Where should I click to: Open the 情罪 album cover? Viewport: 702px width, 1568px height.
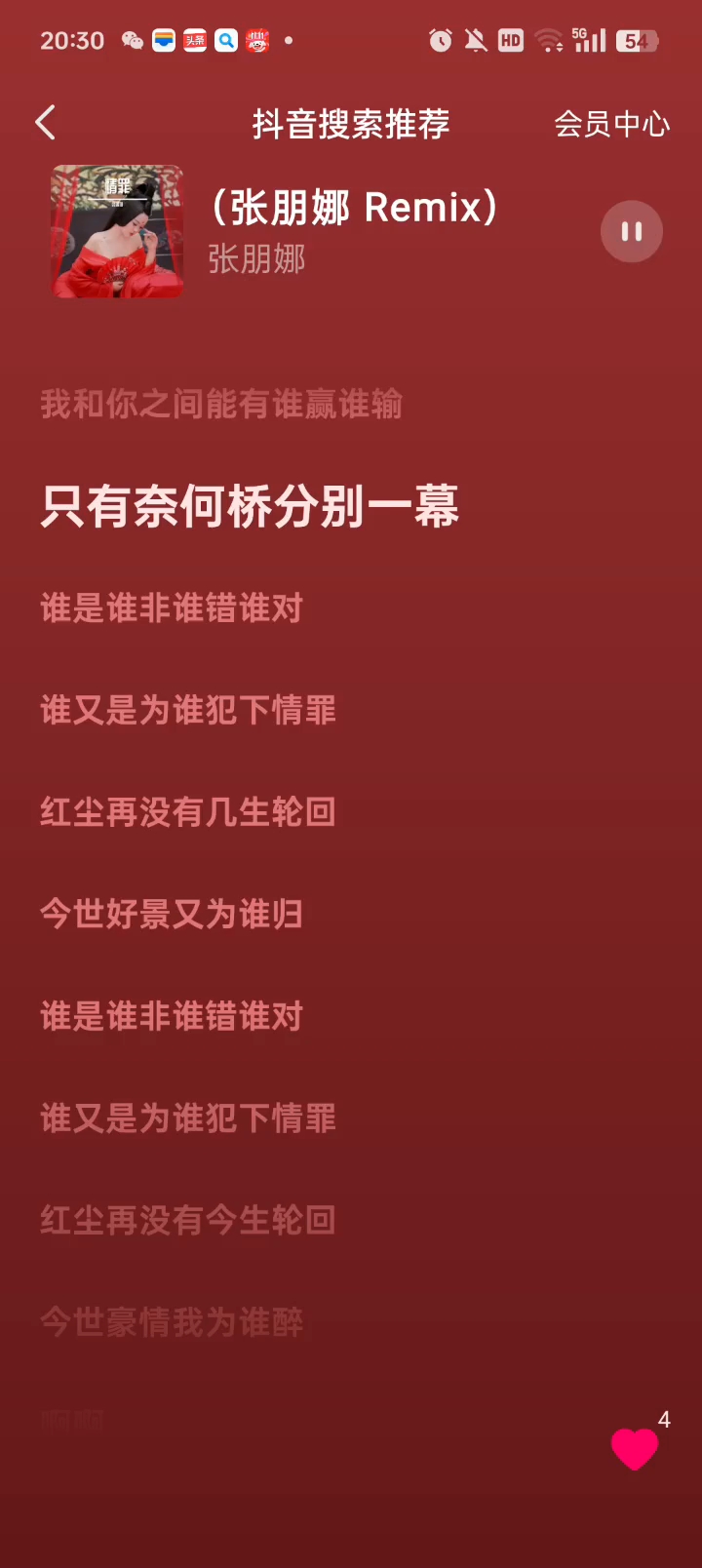118,232
